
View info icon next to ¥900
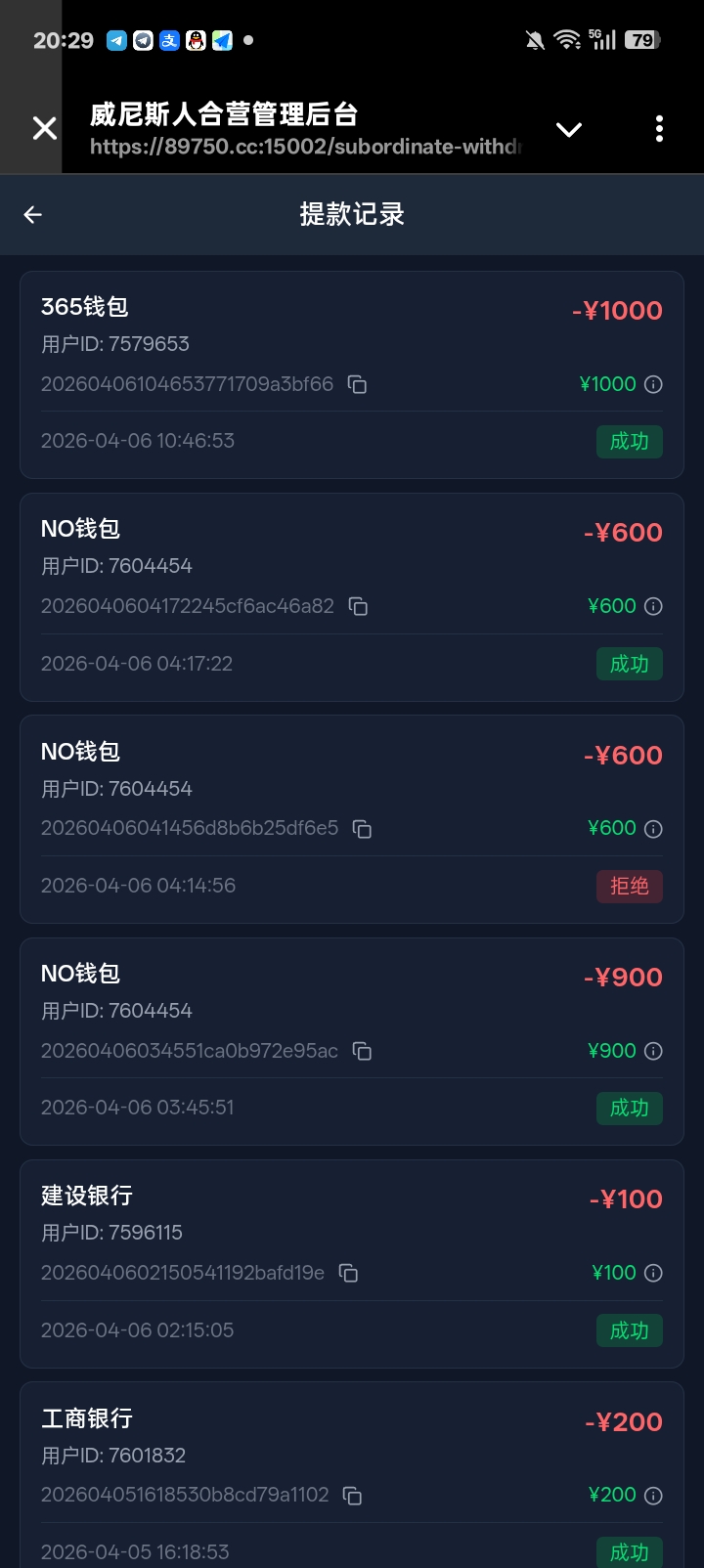654,1051
